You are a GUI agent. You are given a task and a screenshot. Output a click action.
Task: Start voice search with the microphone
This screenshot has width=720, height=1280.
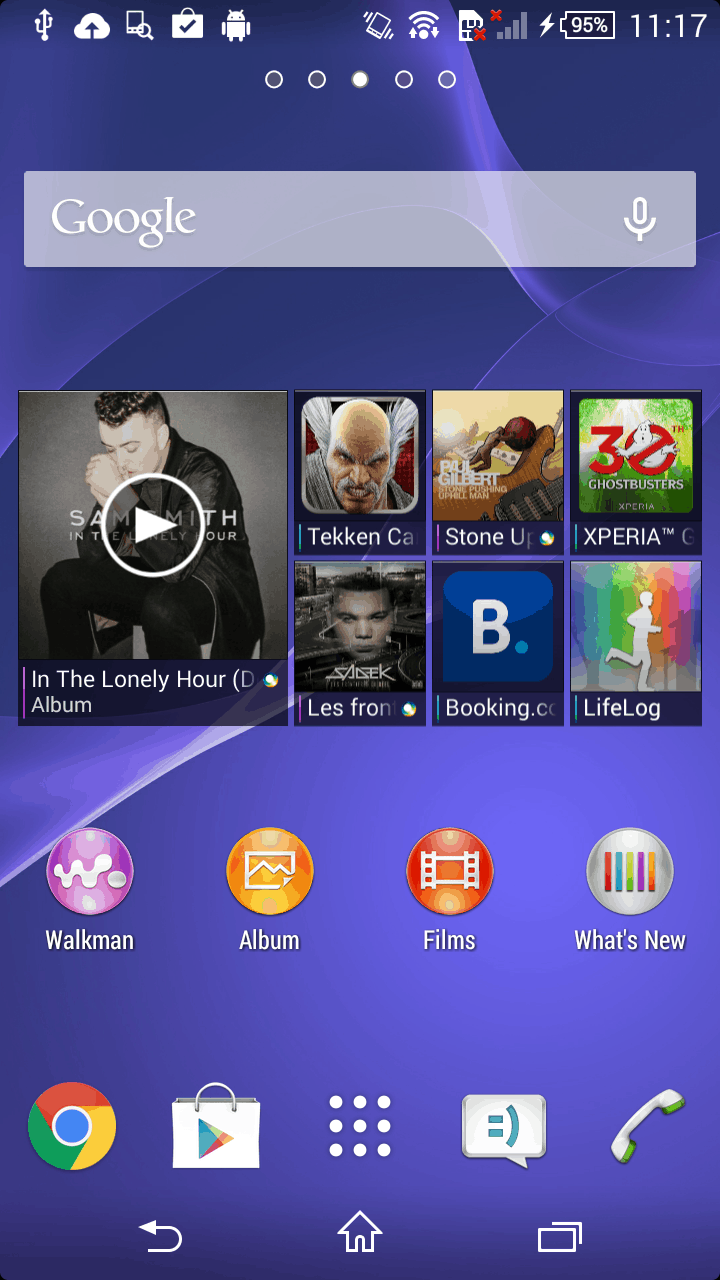(640, 219)
